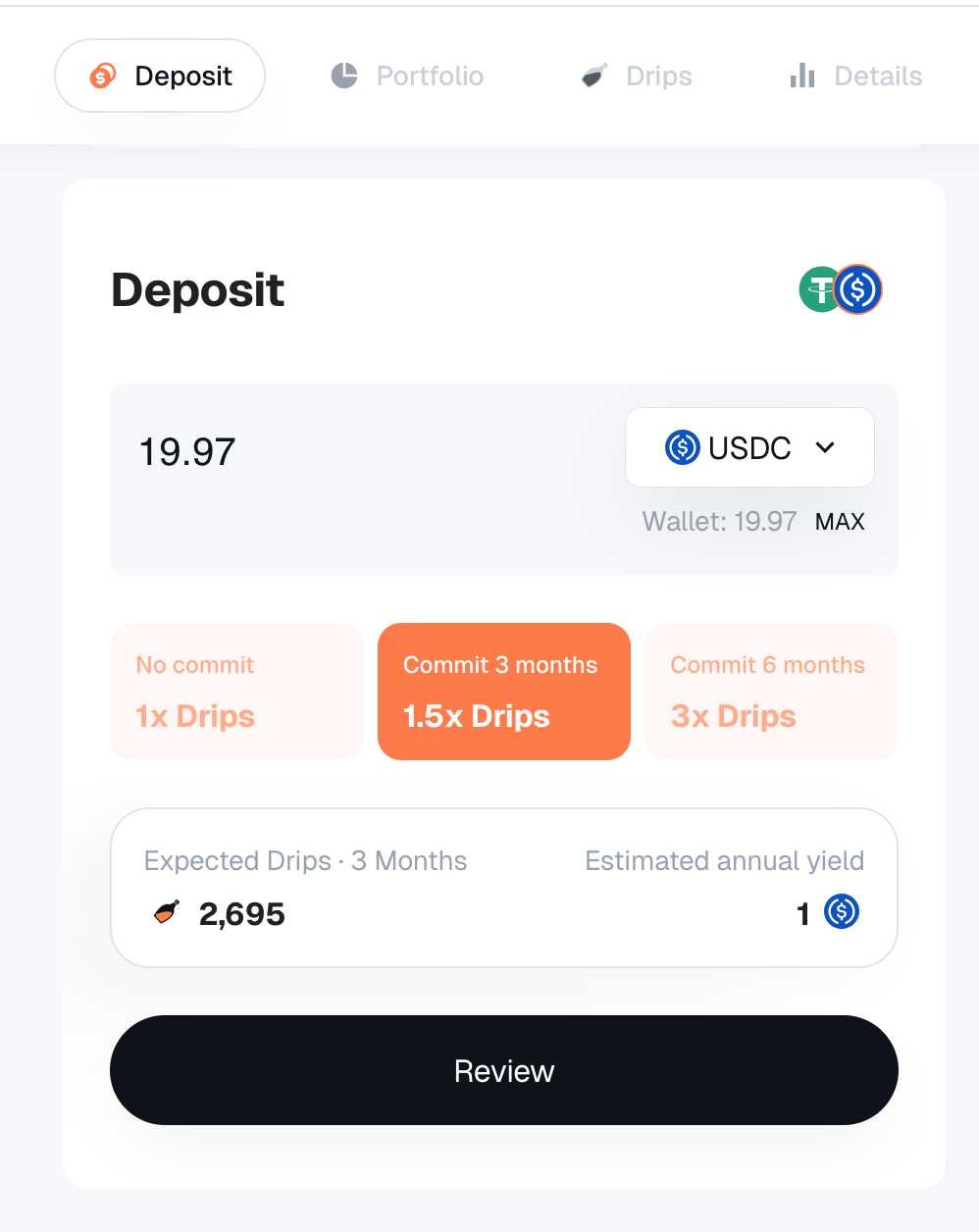Choose the No commit 1x Drips option
Viewport: 979px width, 1232px height.
click(236, 692)
